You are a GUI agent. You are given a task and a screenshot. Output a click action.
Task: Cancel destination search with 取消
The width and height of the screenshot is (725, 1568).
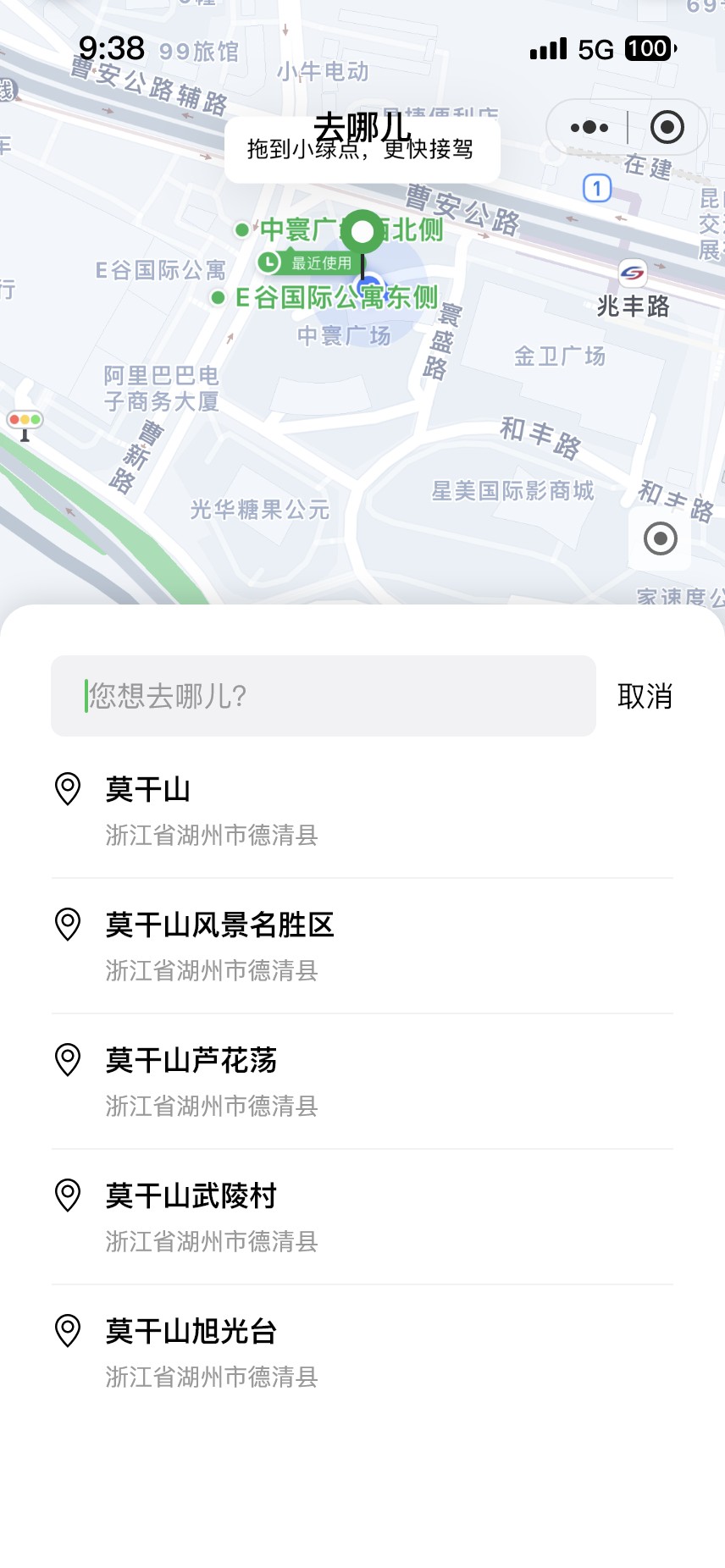click(645, 696)
